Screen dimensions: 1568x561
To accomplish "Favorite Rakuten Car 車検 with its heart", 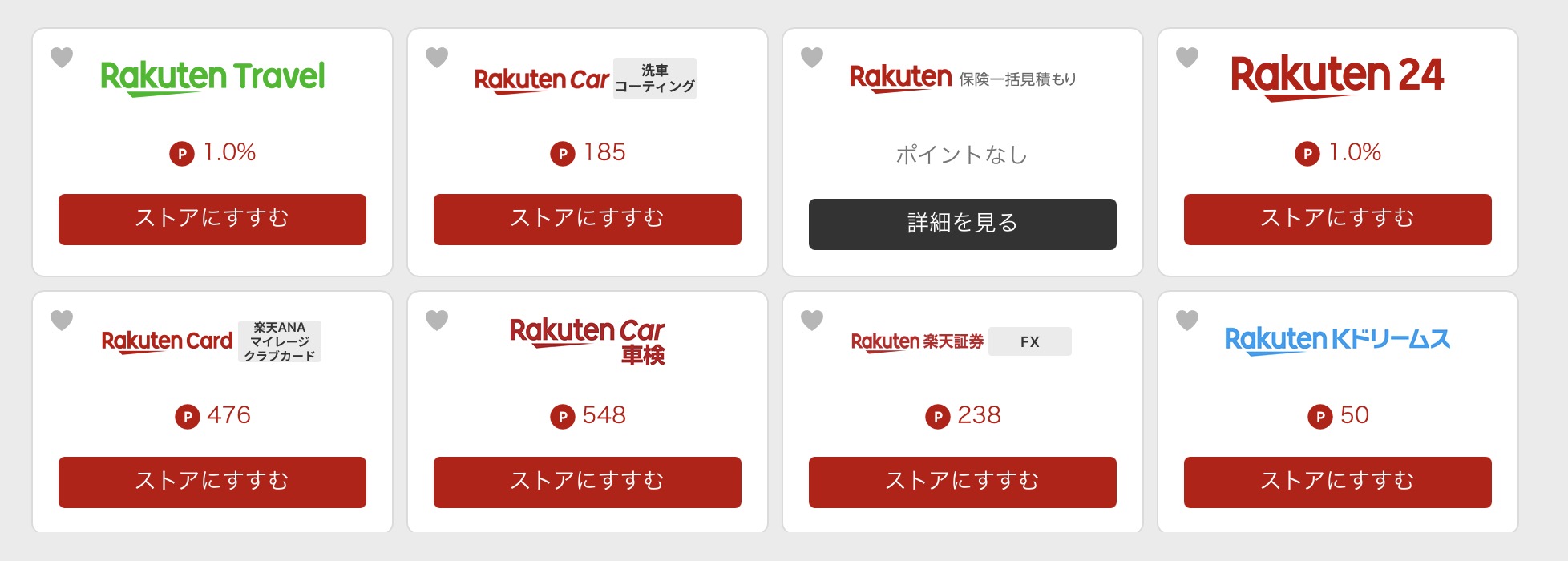I will 437,320.
